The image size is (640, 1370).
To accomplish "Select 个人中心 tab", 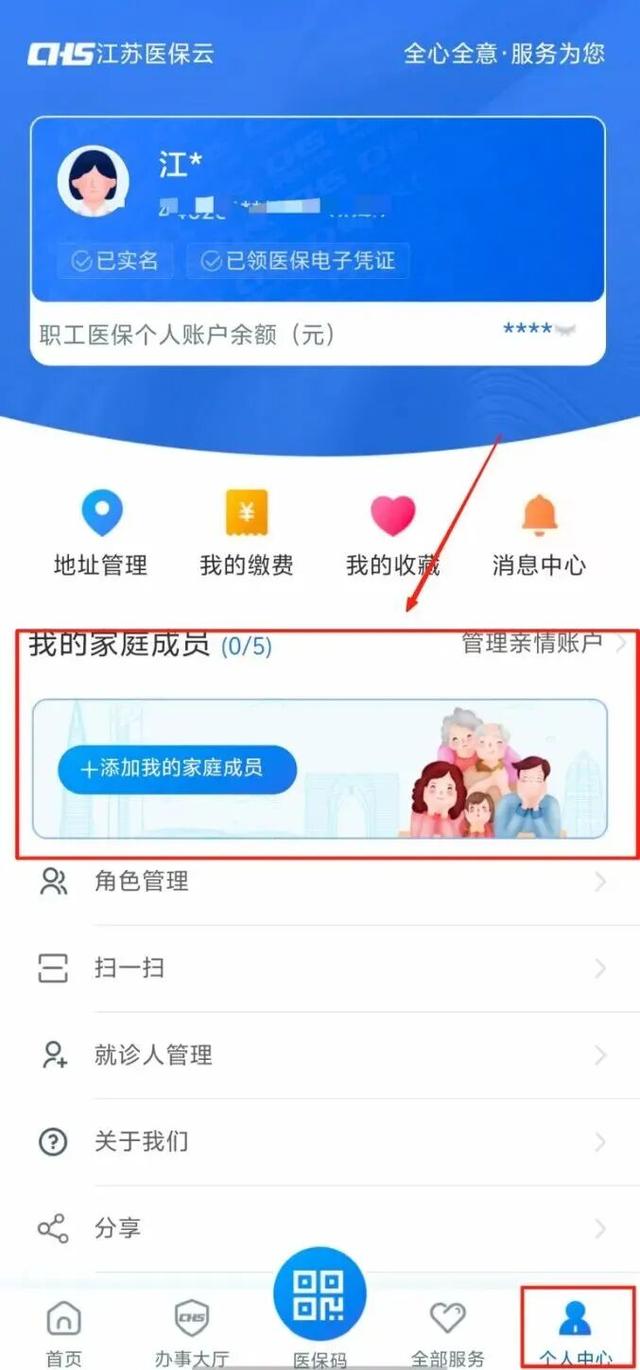I will click(x=575, y=1330).
